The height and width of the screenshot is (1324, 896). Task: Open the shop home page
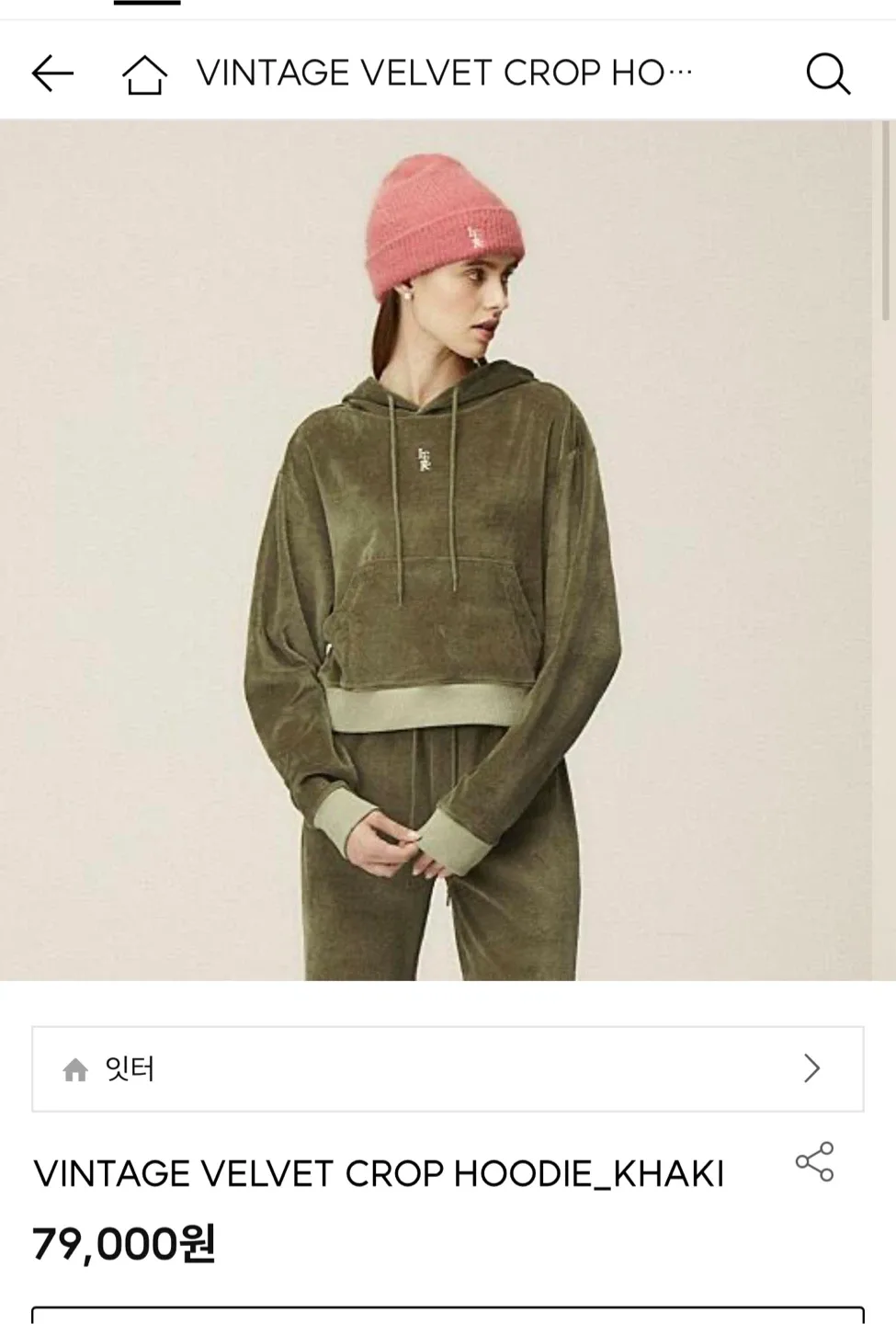coord(144,74)
